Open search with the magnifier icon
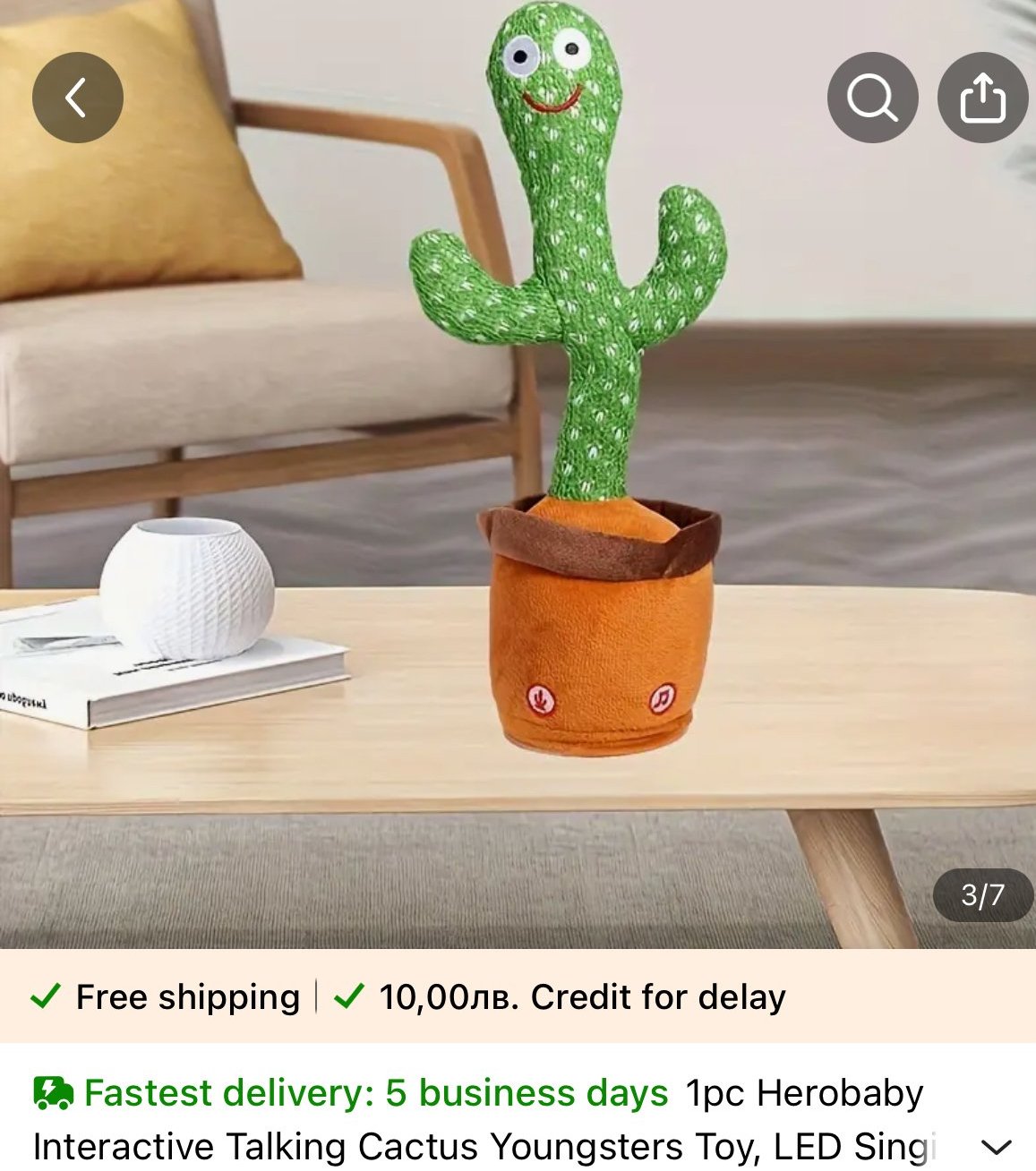Image resolution: width=1036 pixels, height=1171 pixels. click(872, 98)
